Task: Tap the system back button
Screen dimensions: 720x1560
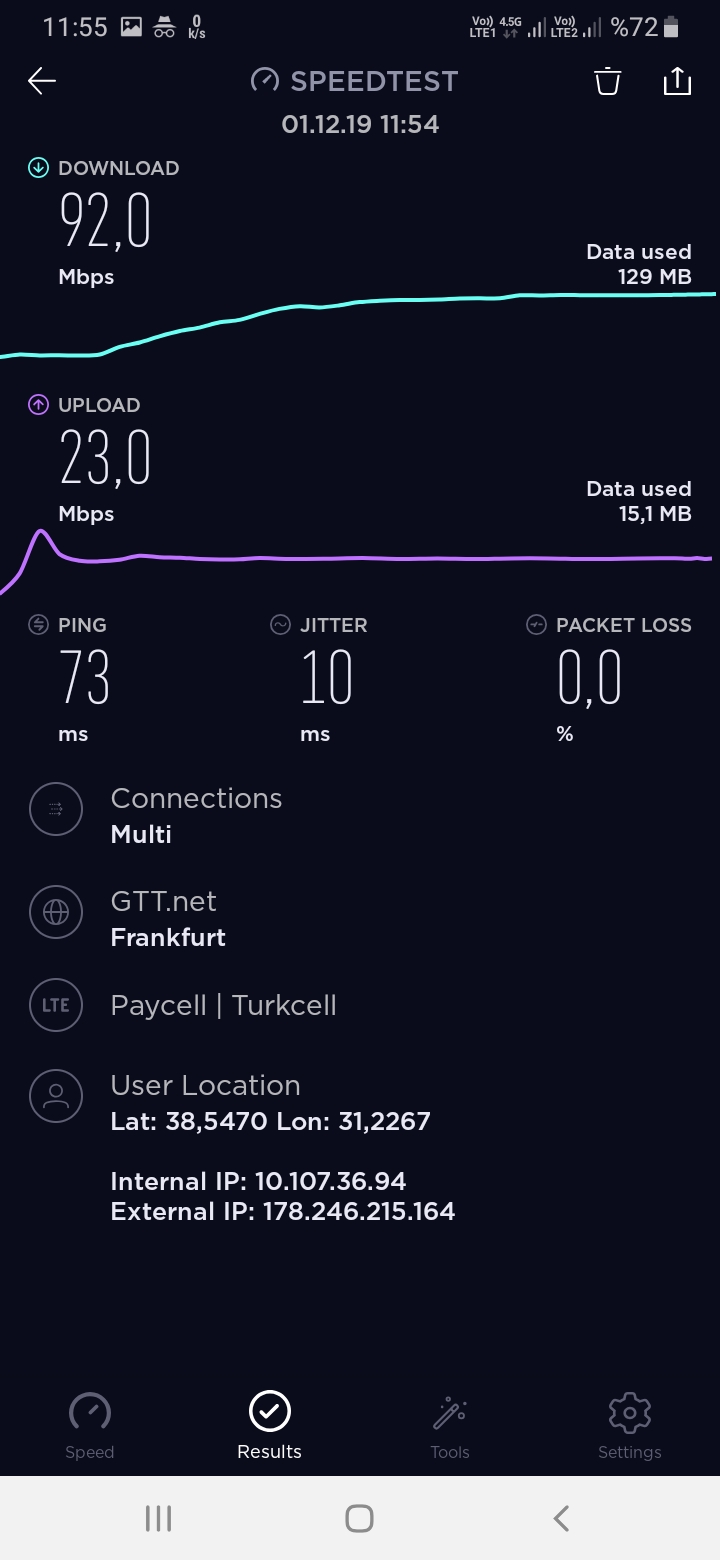Action: (561, 1518)
